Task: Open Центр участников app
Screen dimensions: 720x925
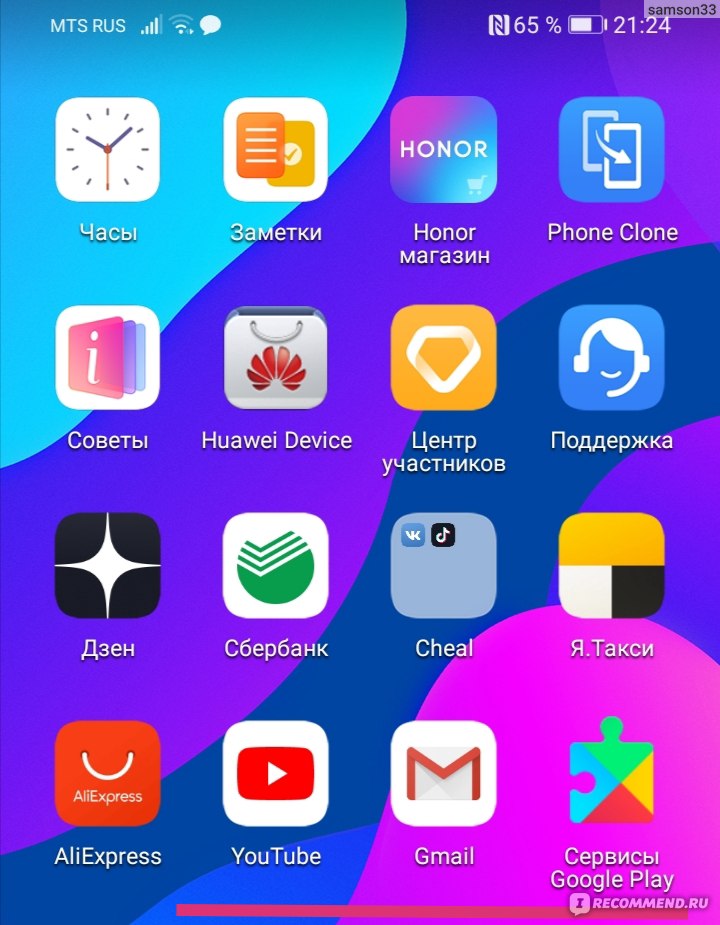Action: point(444,357)
